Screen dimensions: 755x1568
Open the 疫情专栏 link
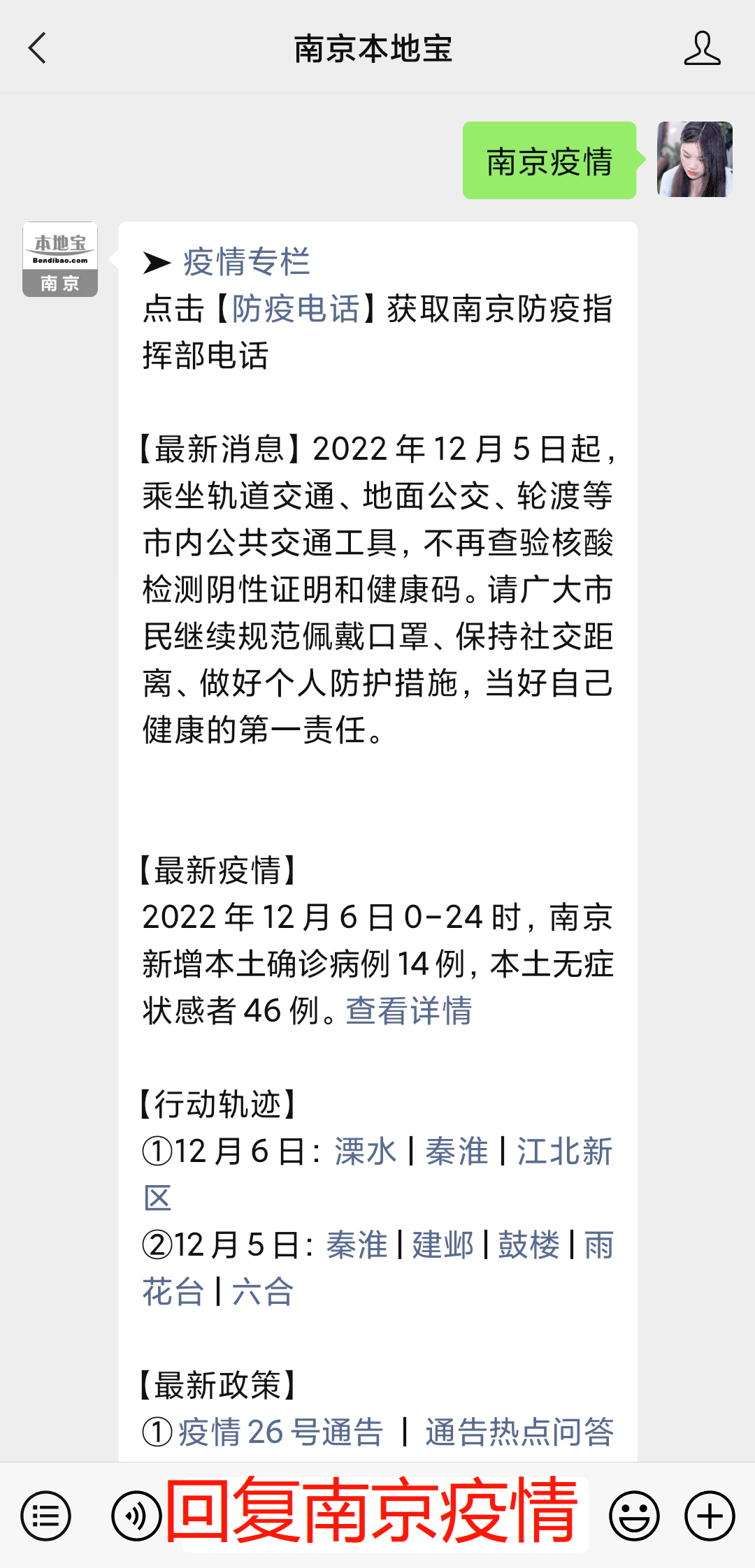point(246,262)
